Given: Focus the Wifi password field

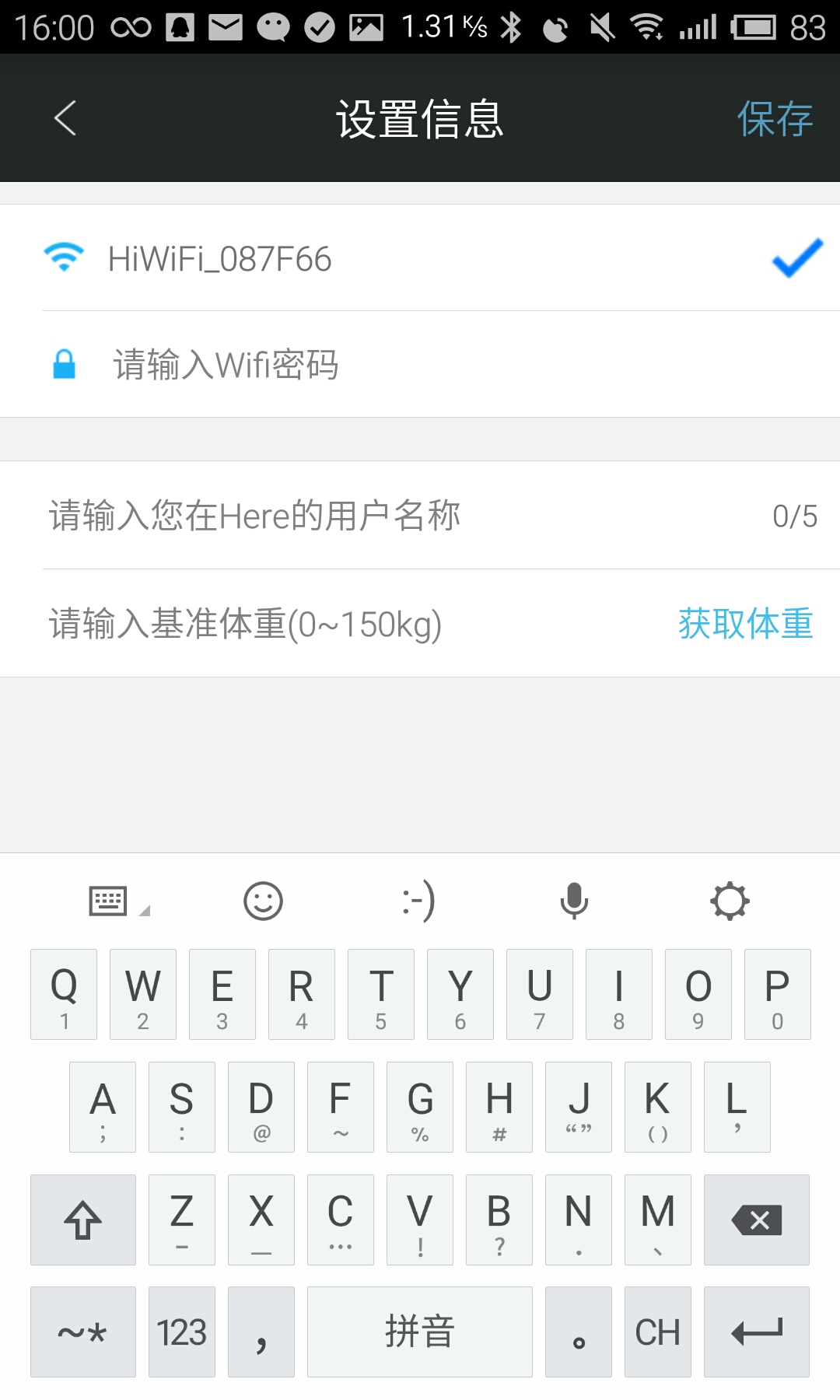Looking at the screenshot, I should pos(436,365).
